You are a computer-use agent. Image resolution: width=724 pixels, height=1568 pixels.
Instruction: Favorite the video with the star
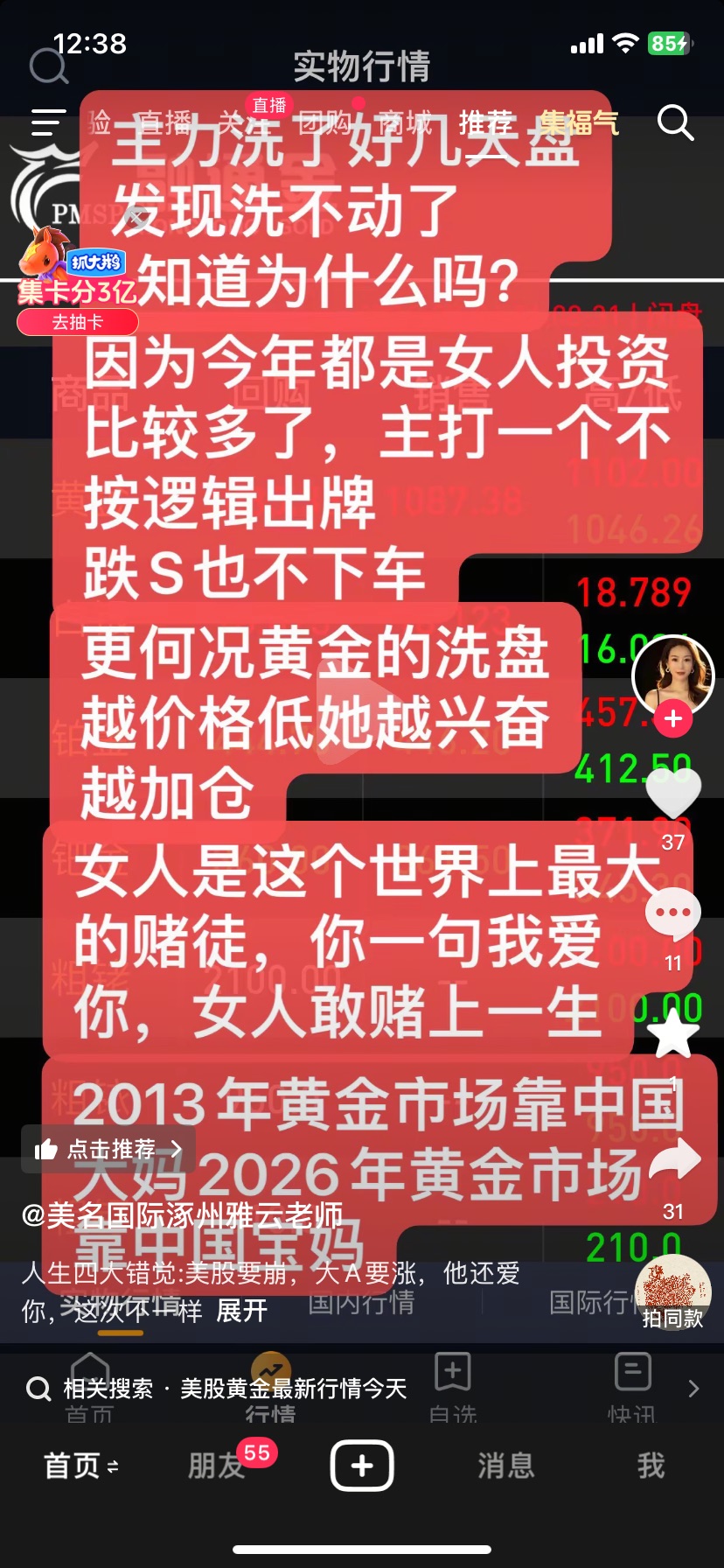point(672,1034)
